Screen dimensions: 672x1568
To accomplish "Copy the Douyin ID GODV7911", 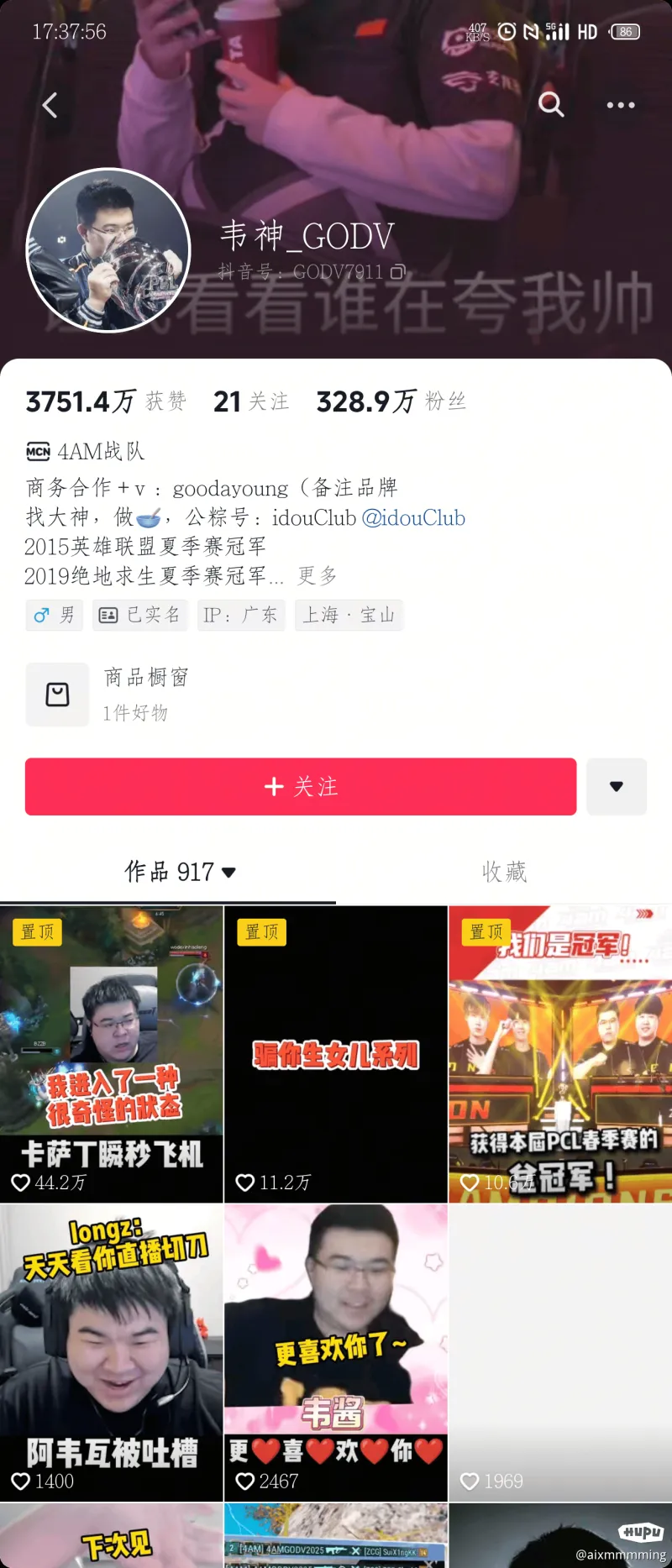I will point(398,271).
